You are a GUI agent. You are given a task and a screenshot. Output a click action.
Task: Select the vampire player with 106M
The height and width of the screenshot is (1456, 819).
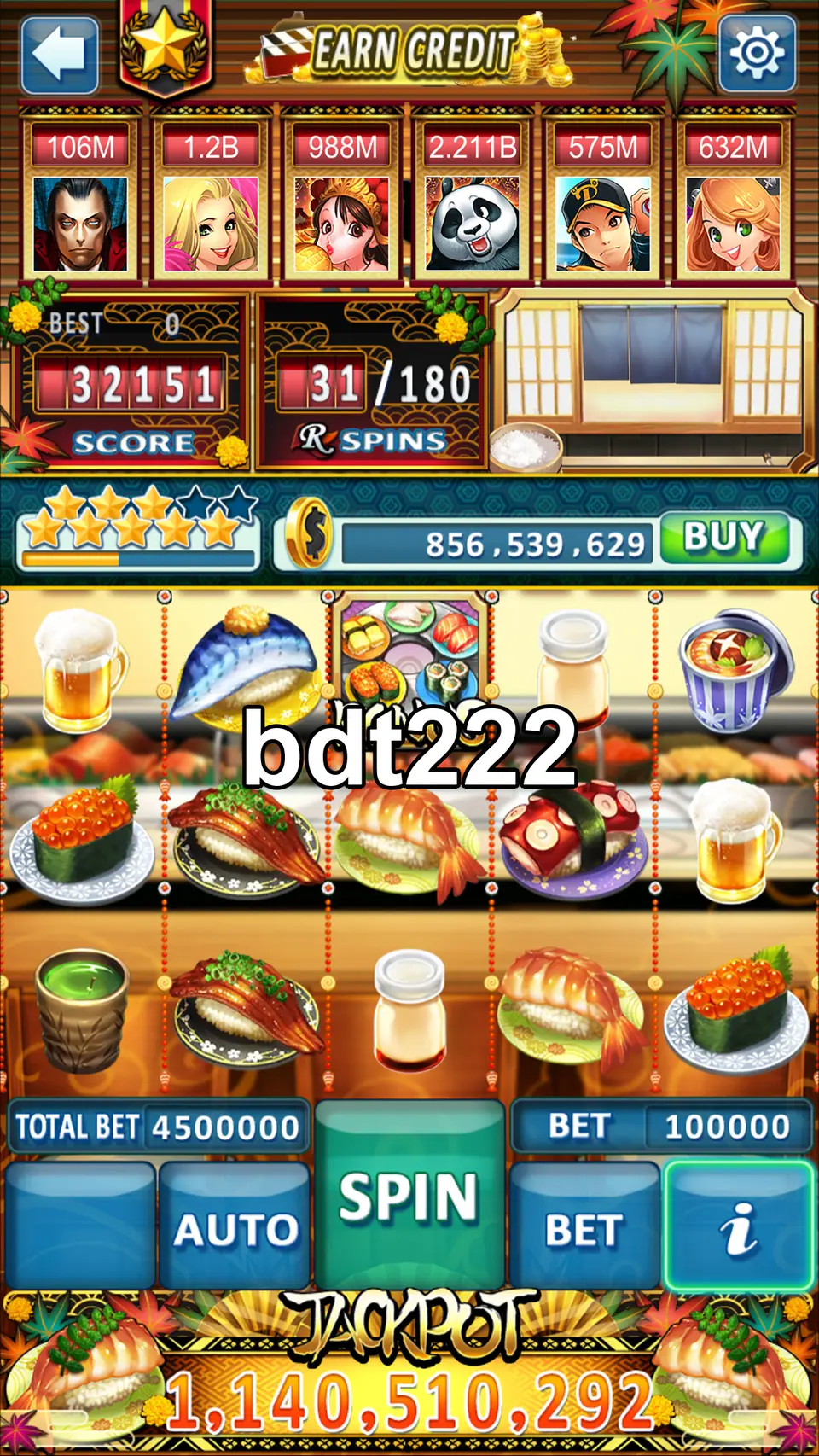click(x=80, y=200)
